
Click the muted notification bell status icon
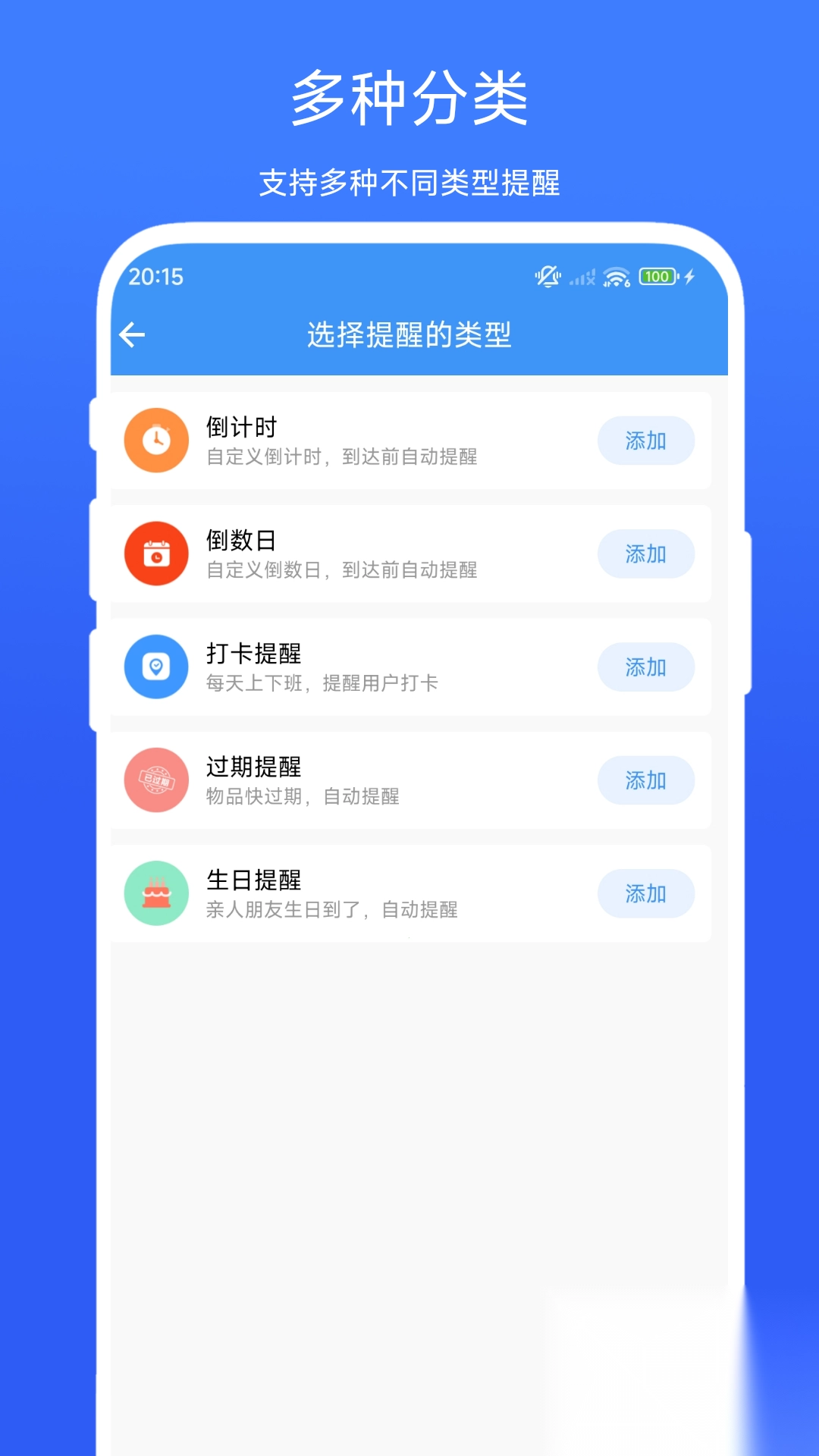548,277
